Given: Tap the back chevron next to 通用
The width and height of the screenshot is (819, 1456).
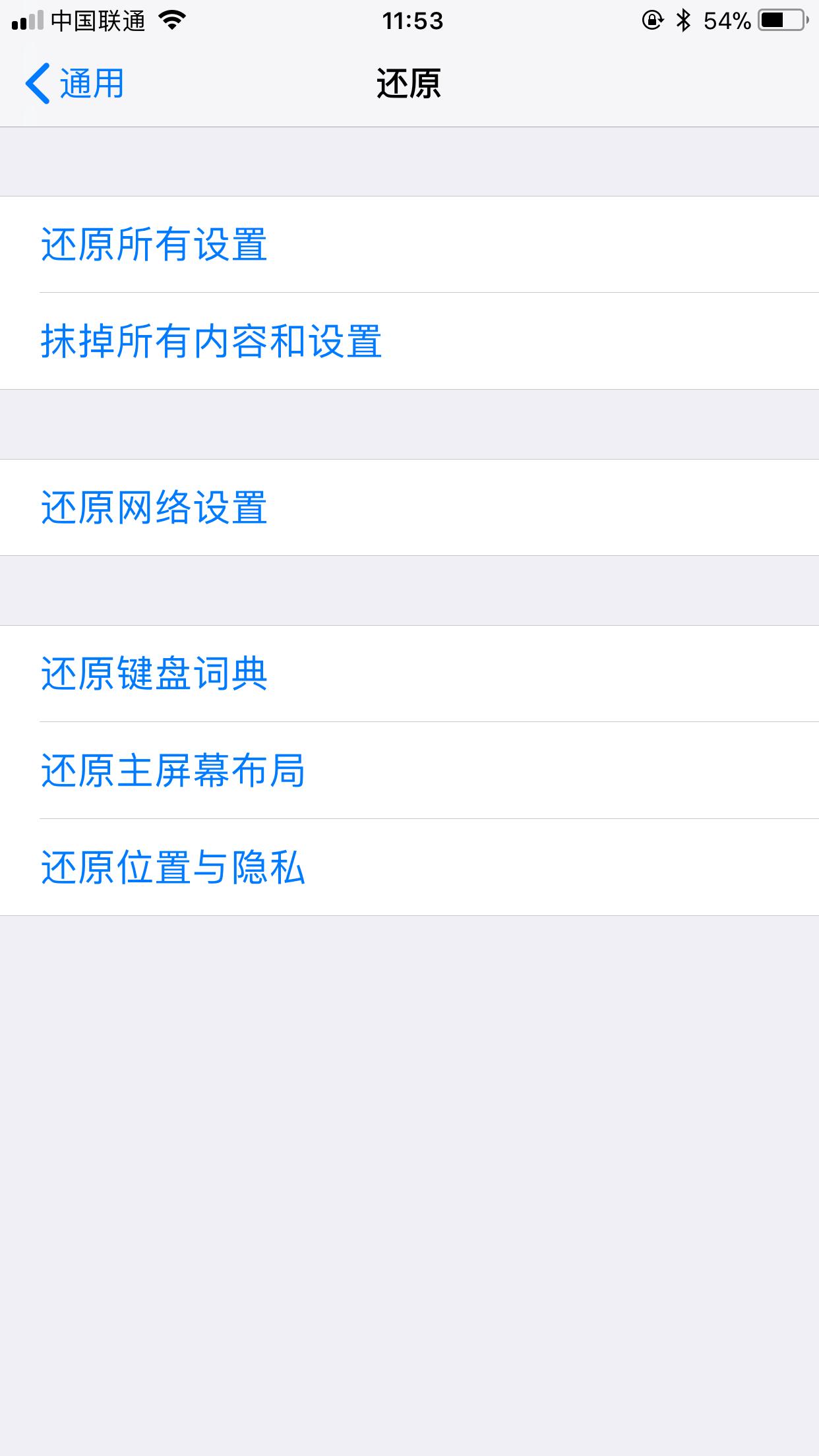Looking at the screenshot, I should pyautogui.click(x=38, y=82).
